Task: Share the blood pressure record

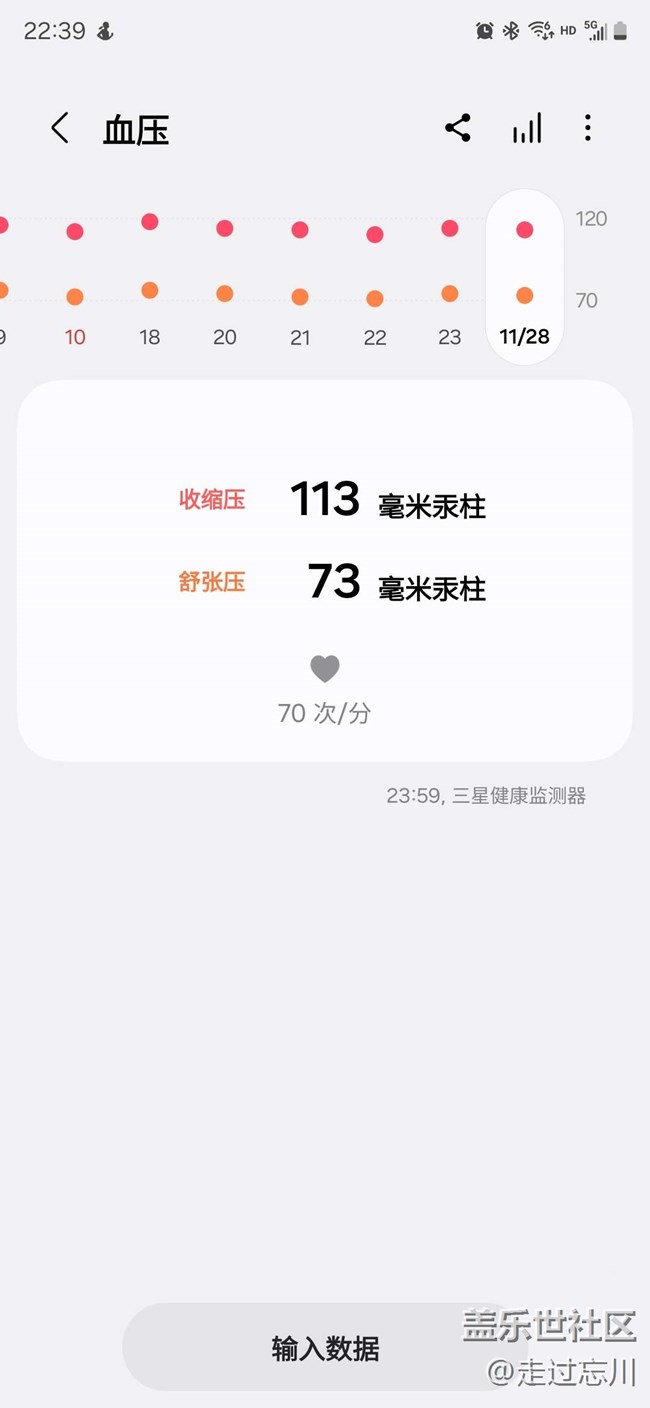Action: 458,128
